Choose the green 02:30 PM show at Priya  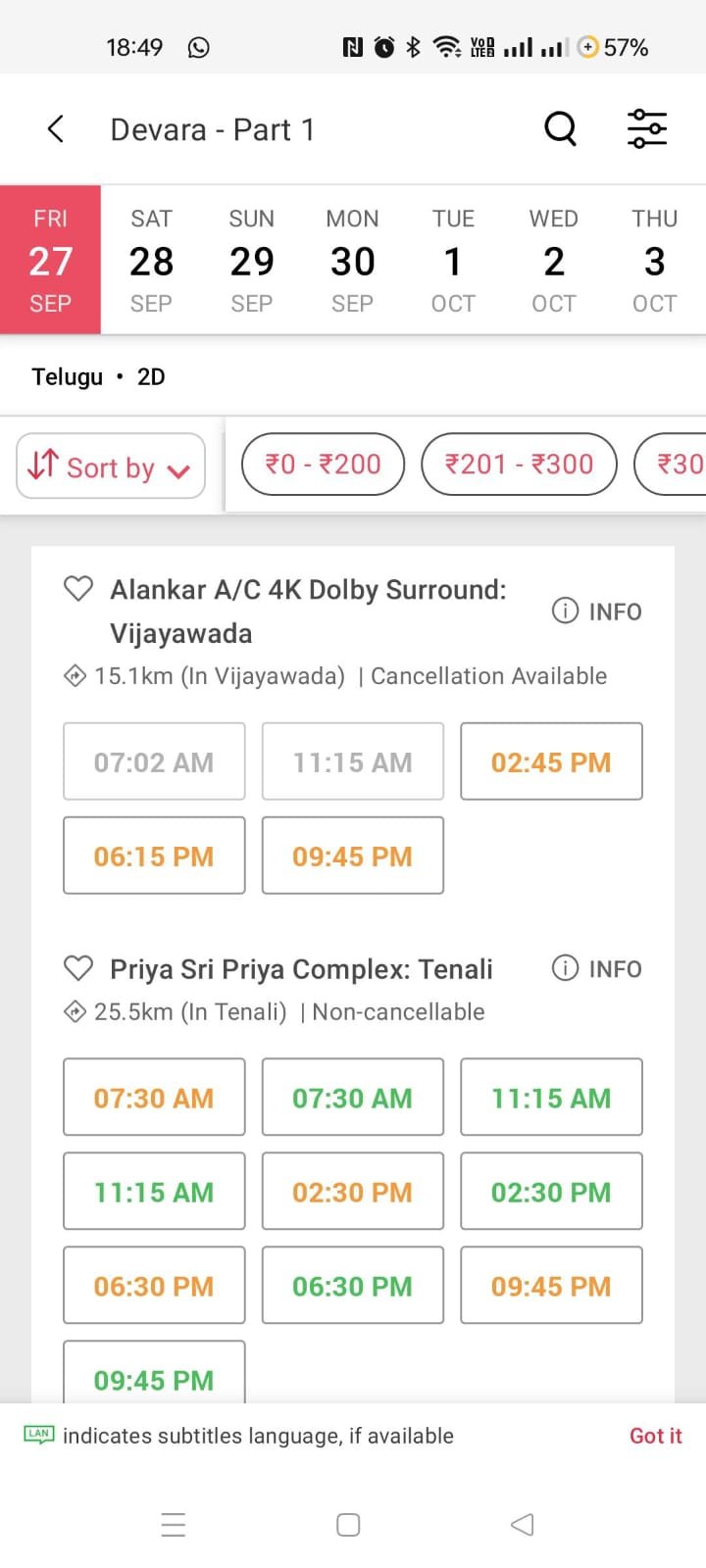tap(551, 1191)
